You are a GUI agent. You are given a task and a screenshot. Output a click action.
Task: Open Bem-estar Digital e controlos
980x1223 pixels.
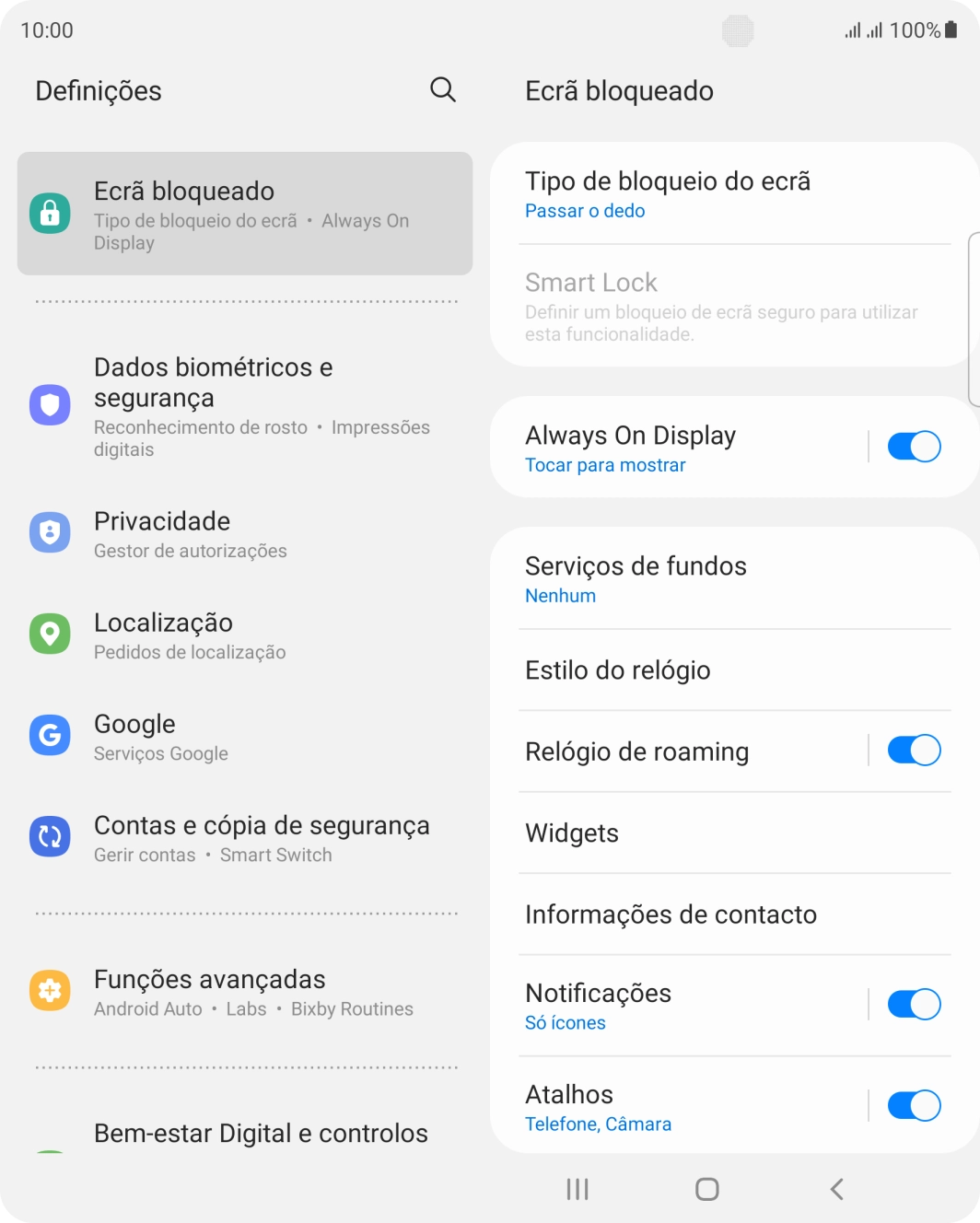point(261,1133)
